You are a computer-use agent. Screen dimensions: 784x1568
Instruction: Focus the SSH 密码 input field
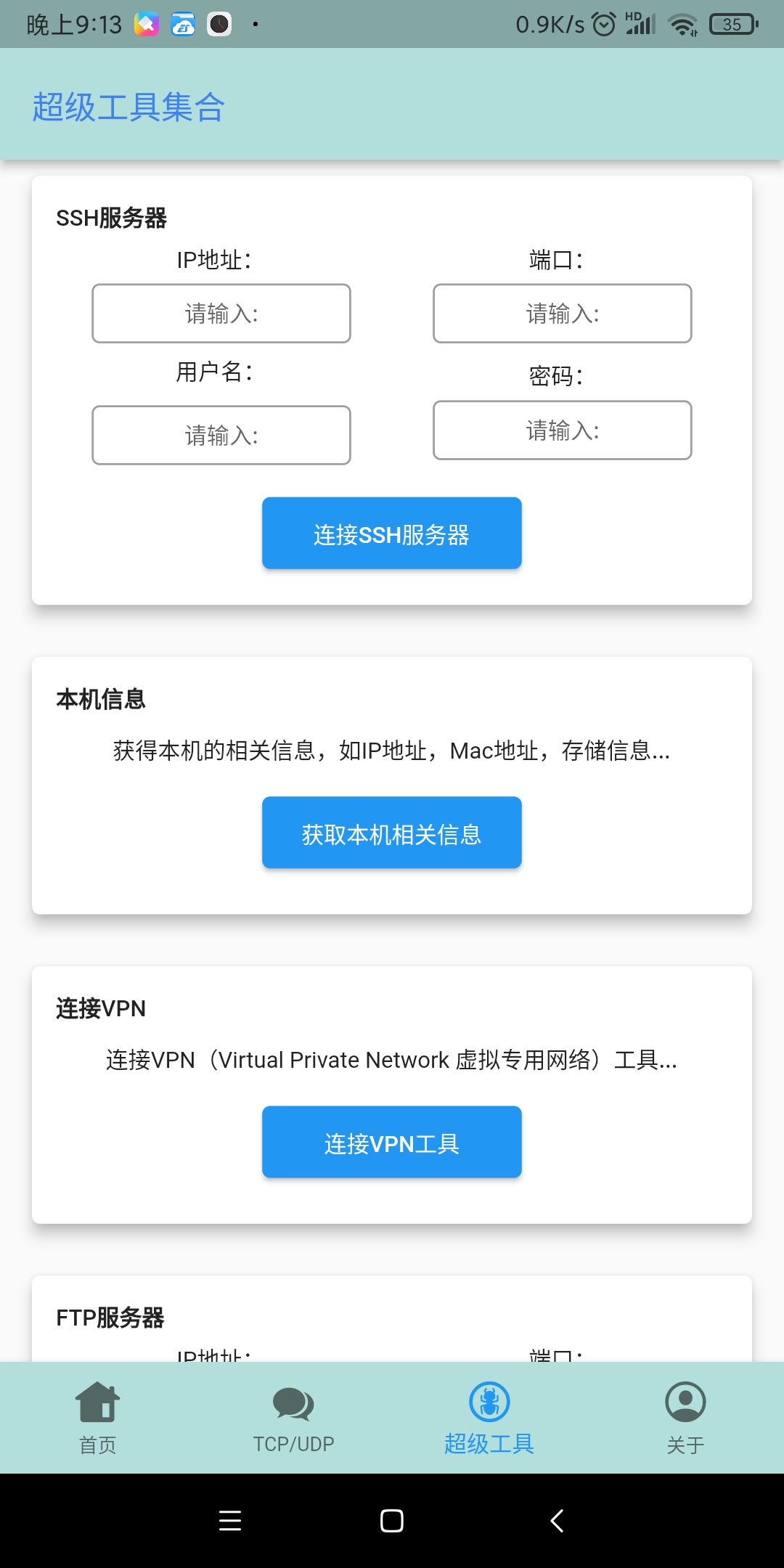(563, 430)
